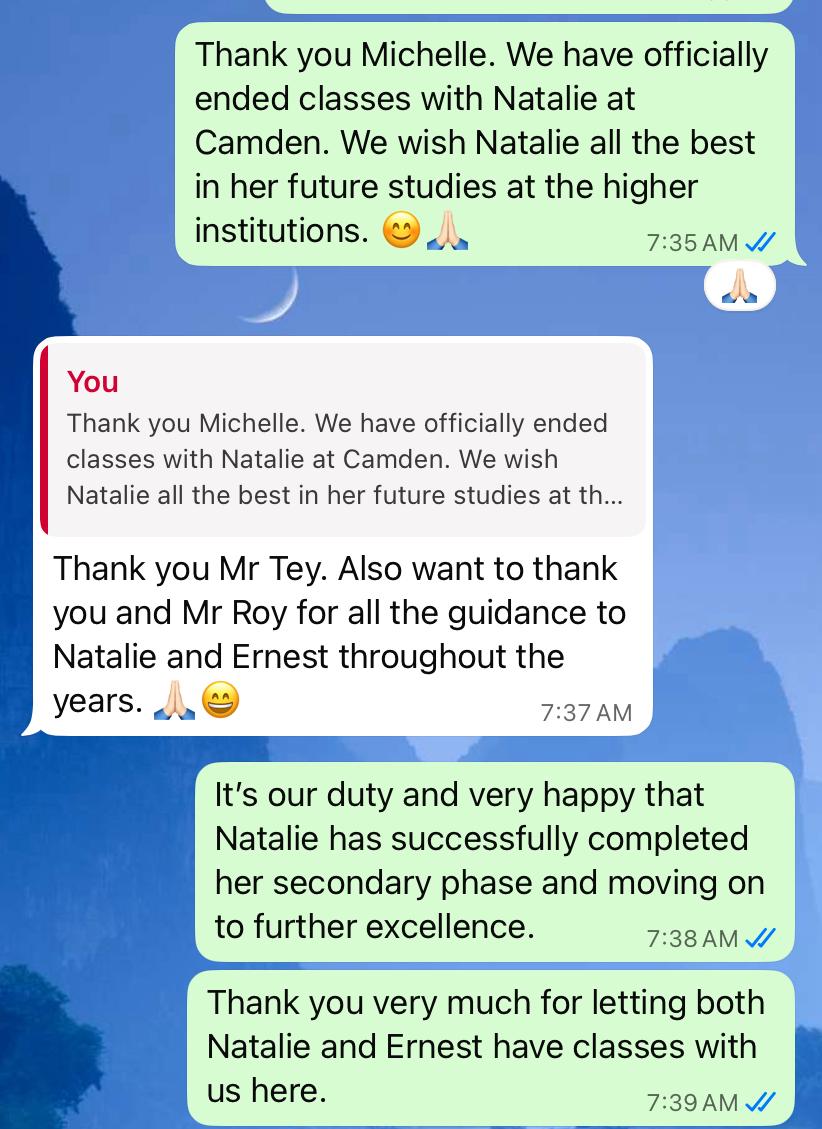Select the truncated quoted text ending in 'th...'
Screen dimensions: 822x1129
click(344, 495)
